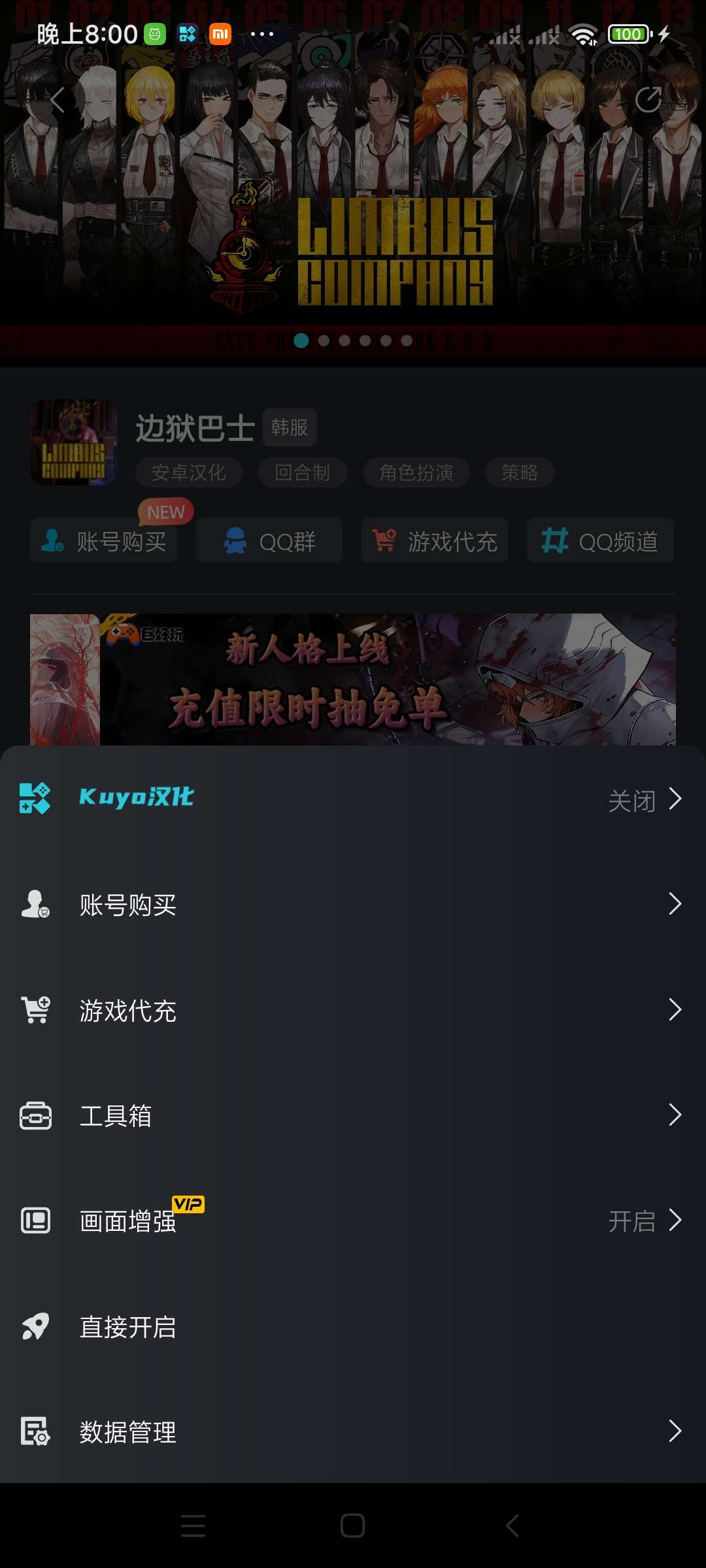Viewport: 706px width, 1568px height.
Task: Select 数据管理 in the bottom menu
Action: (127, 1432)
